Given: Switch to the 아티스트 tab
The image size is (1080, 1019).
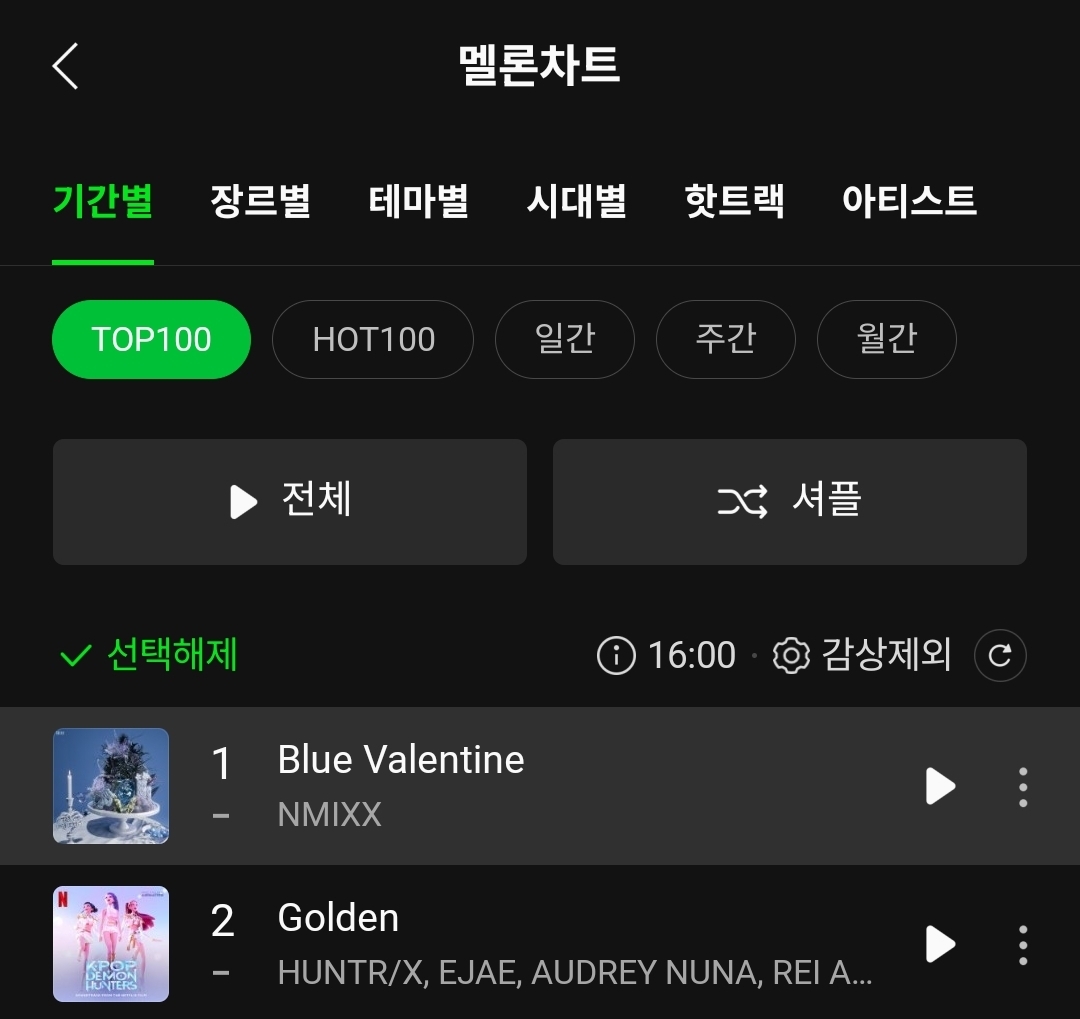Looking at the screenshot, I should pos(908,201).
